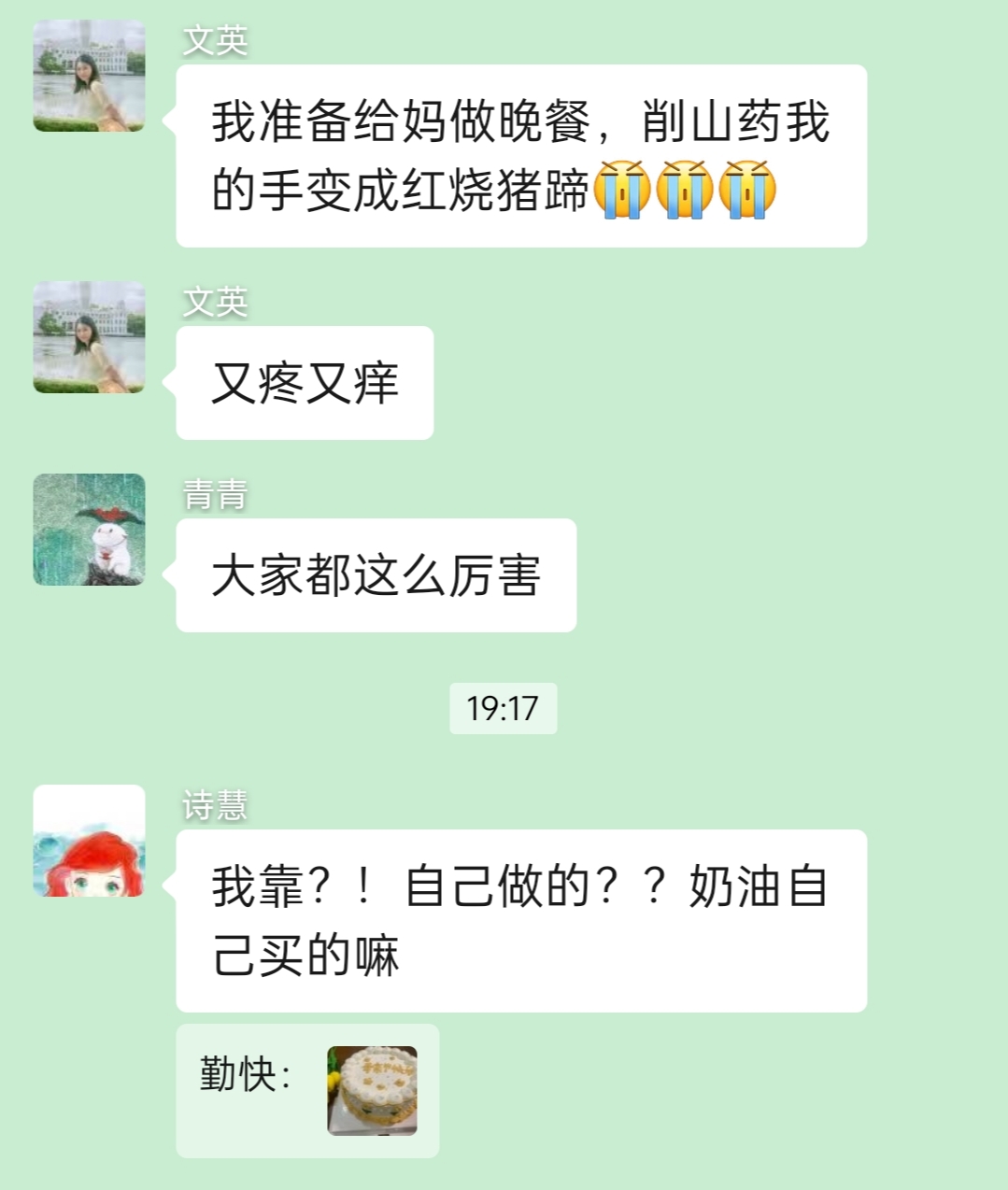Open the quoted 勤快 cake photo reply

click(x=371, y=1090)
